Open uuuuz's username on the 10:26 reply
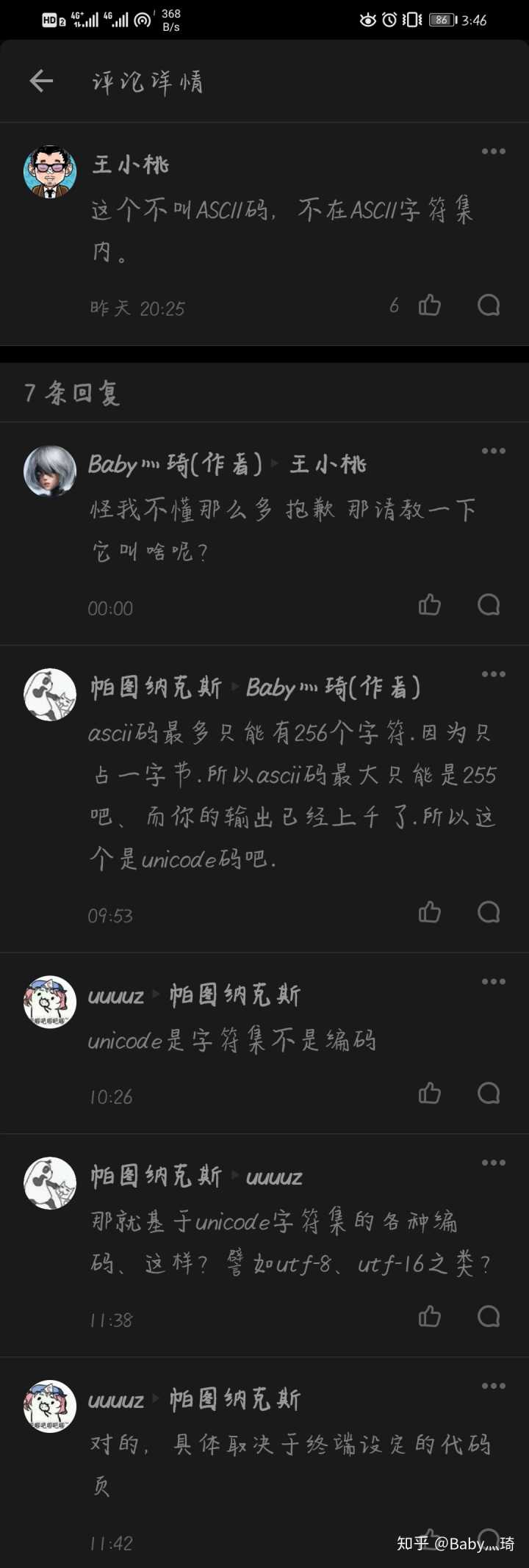Image resolution: width=529 pixels, height=1568 pixels. pyautogui.click(x=116, y=997)
